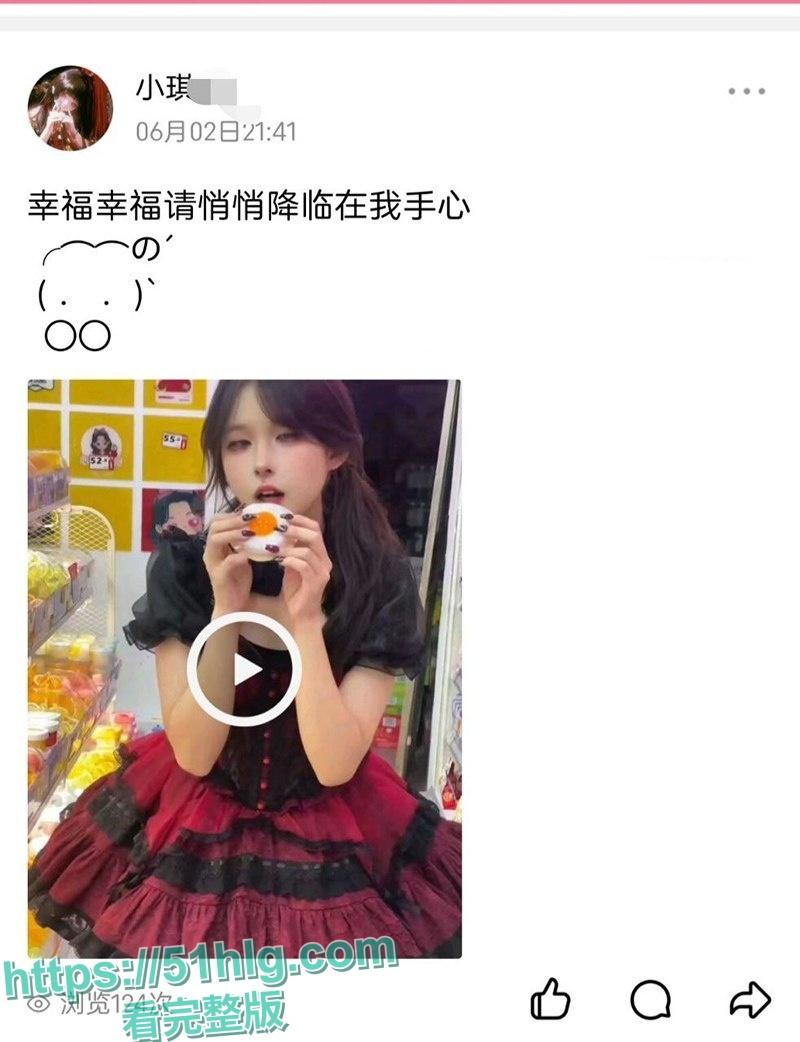
Task: Share this post via arrow icon
Action: pyautogui.click(x=750, y=999)
